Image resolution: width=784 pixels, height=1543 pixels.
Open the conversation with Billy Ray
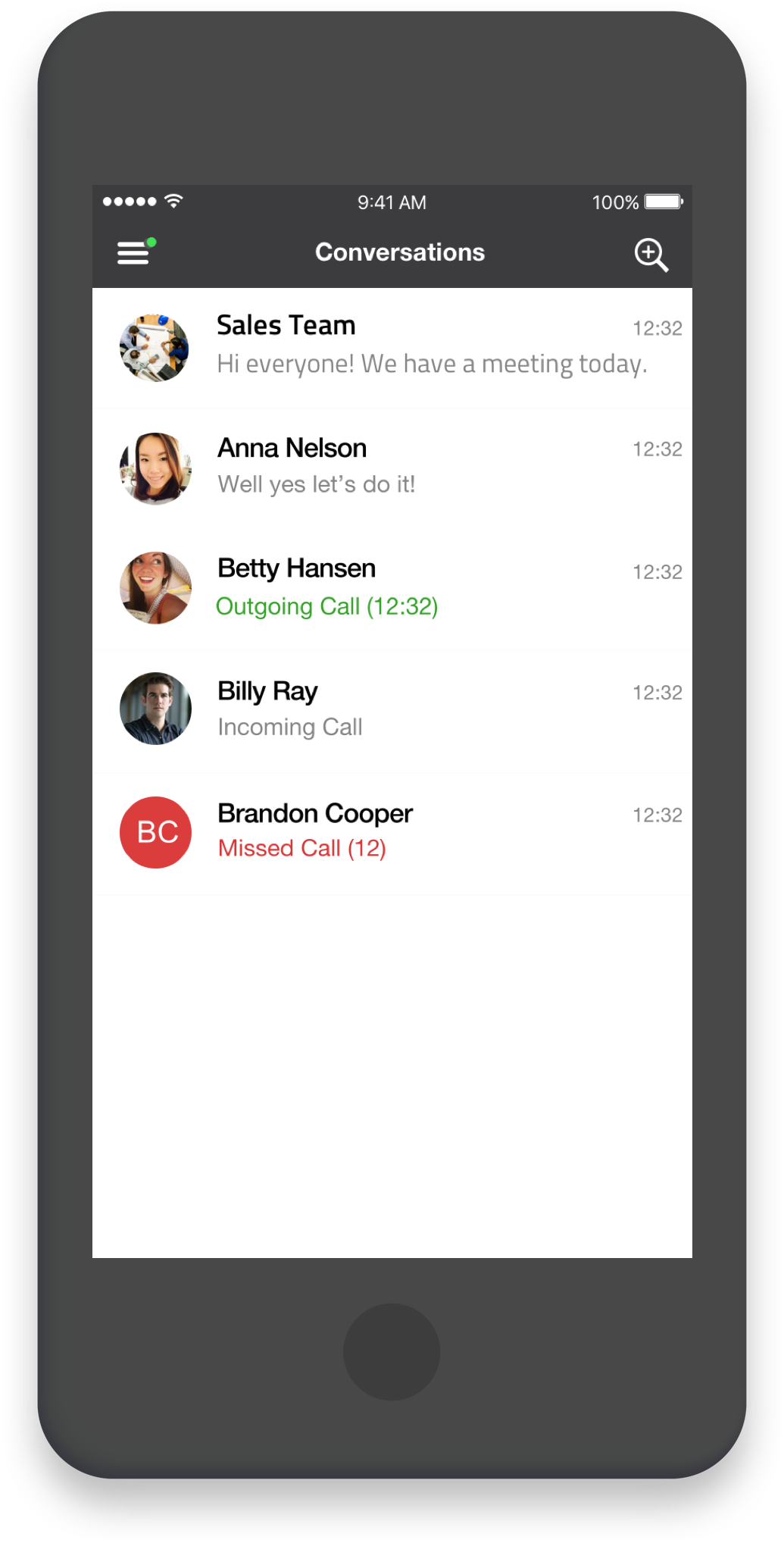392,711
